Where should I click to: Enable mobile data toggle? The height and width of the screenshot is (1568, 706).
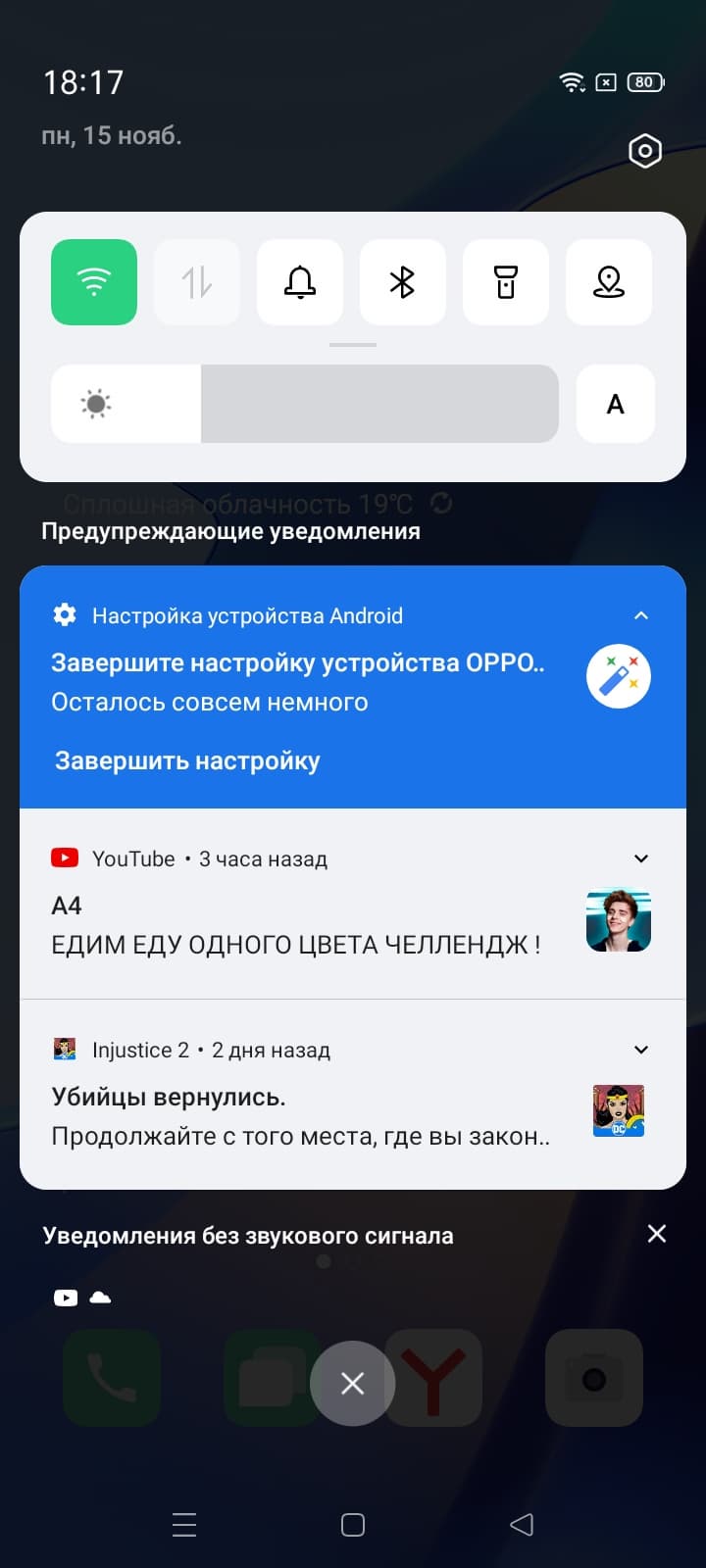pyautogui.click(x=197, y=282)
